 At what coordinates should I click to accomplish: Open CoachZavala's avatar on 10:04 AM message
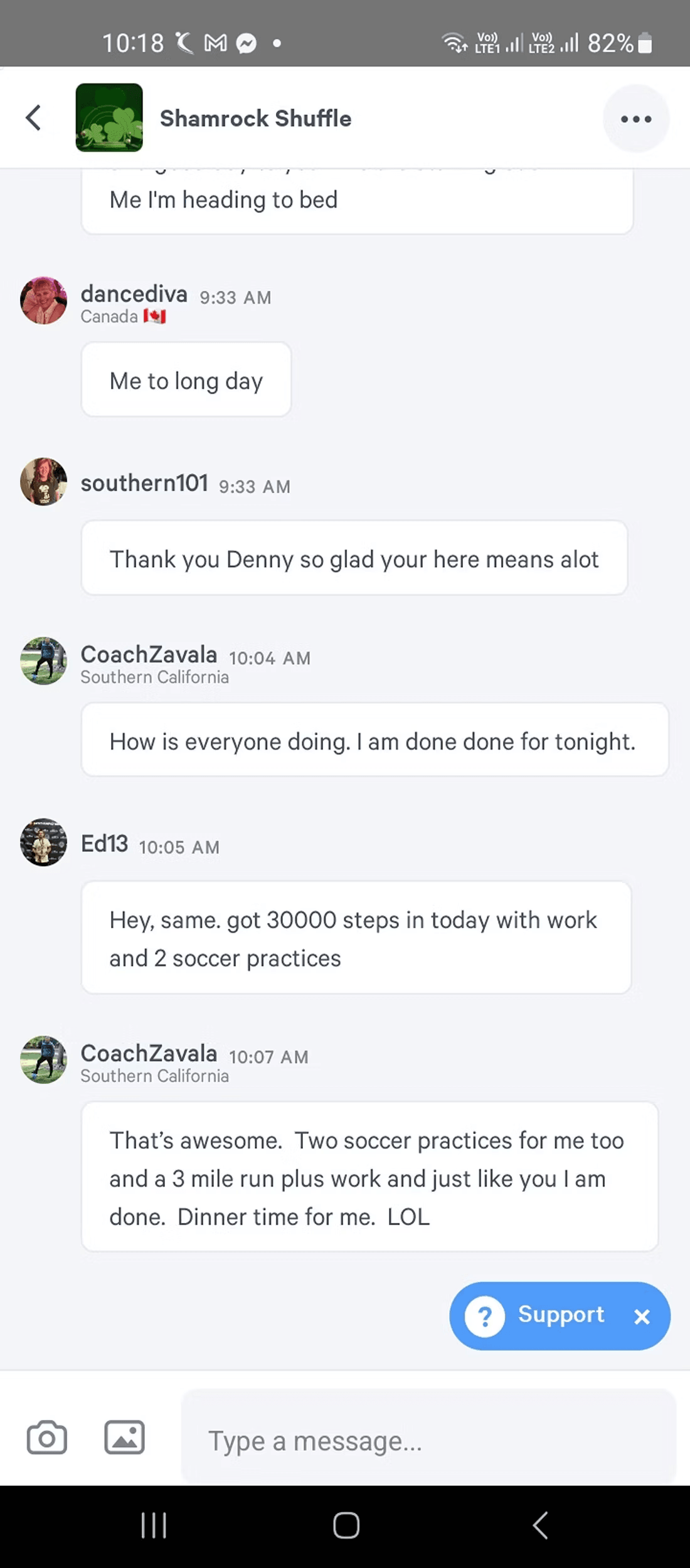tap(43, 661)
